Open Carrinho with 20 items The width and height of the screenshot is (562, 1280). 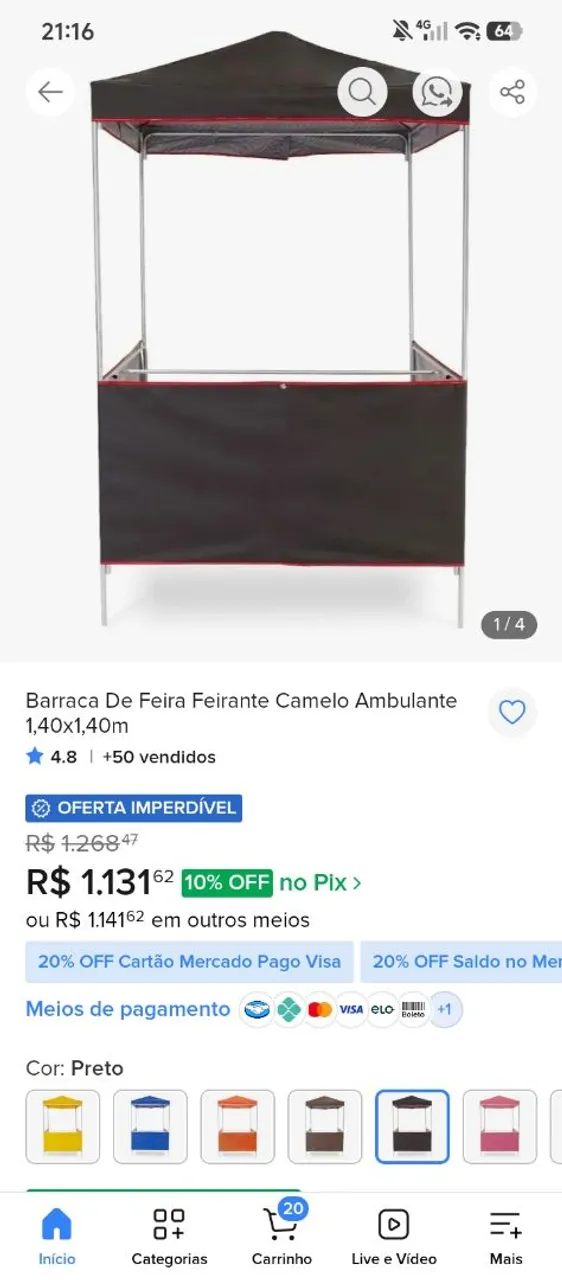282,1237
